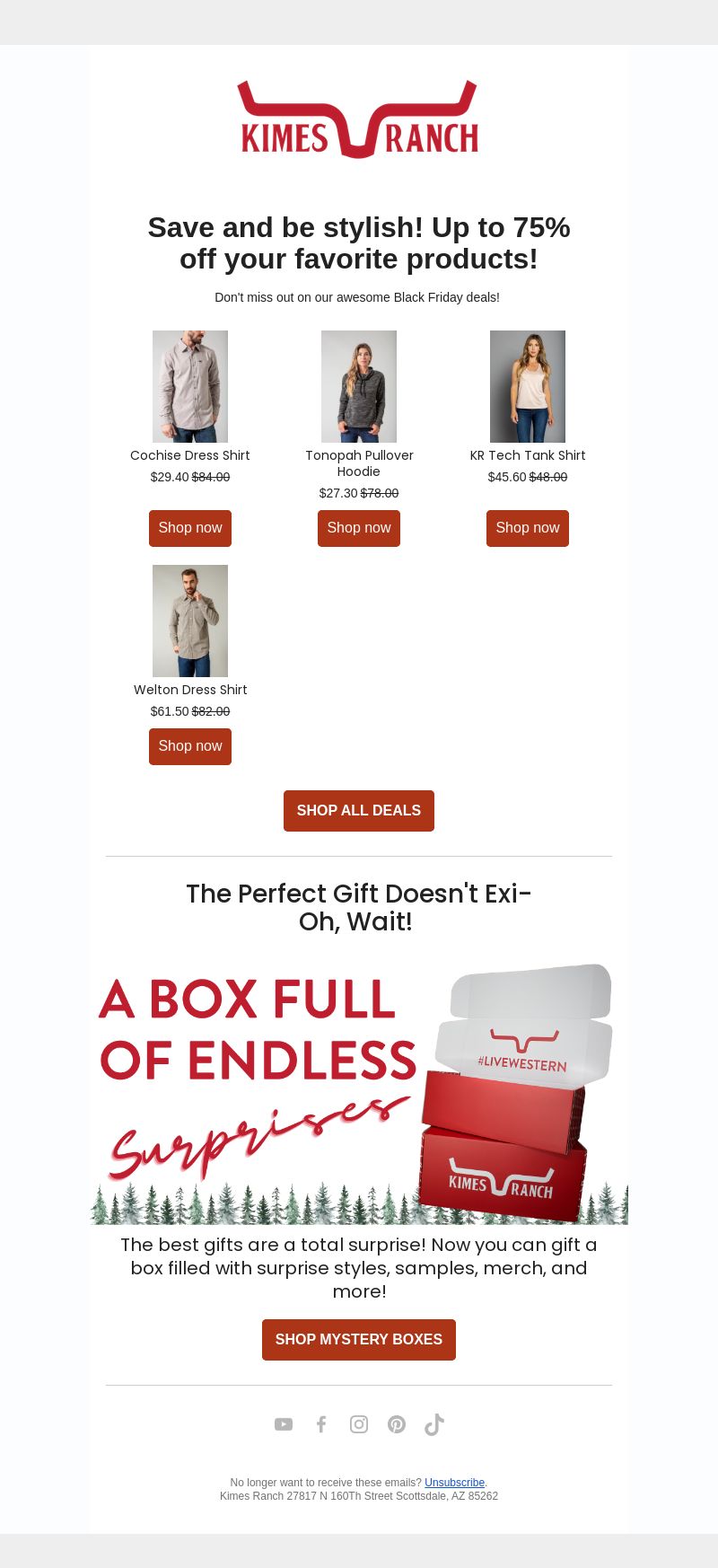Tap Shop now under Welton Dress Shirt
Screen dimensions: 718x1568
coord(190,746)
